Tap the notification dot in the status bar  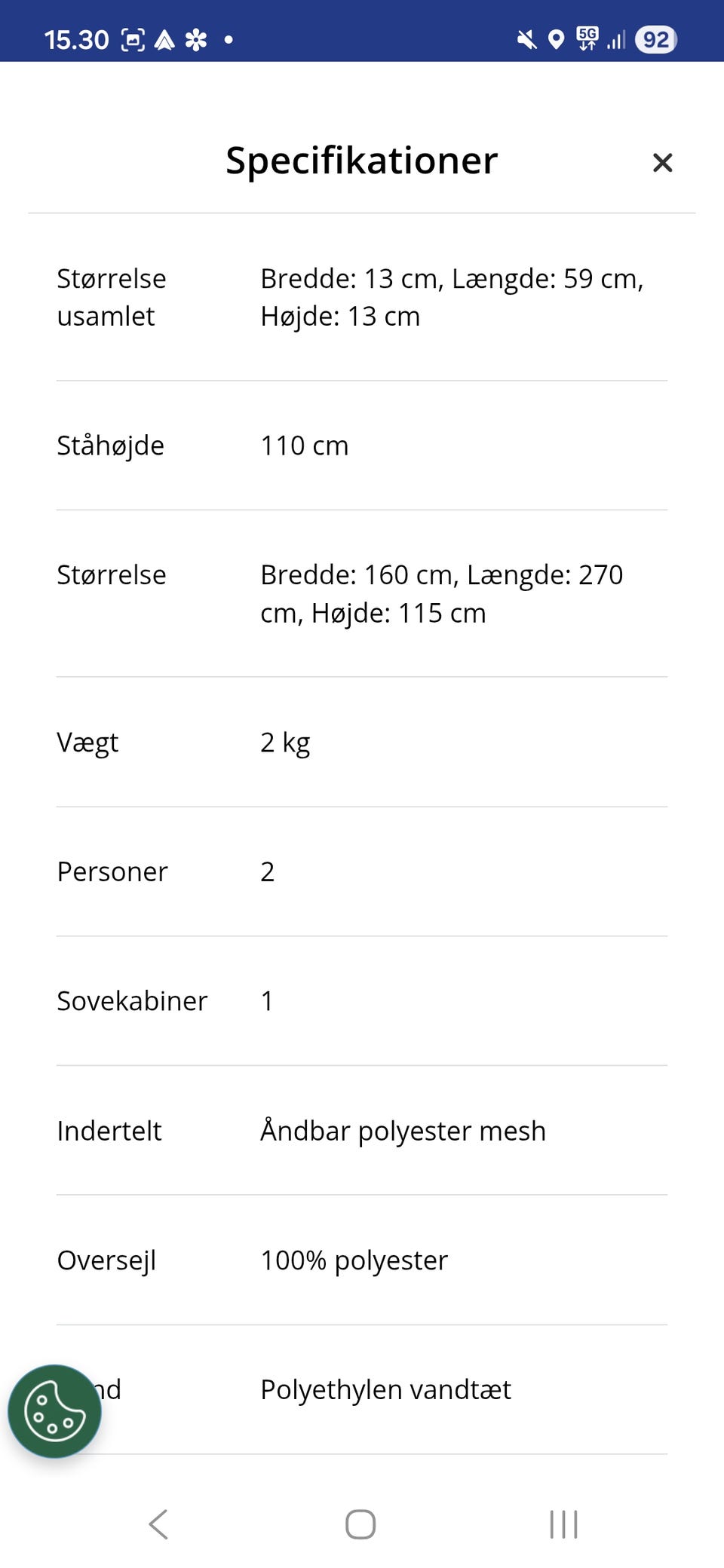click(x=229, y=39)
